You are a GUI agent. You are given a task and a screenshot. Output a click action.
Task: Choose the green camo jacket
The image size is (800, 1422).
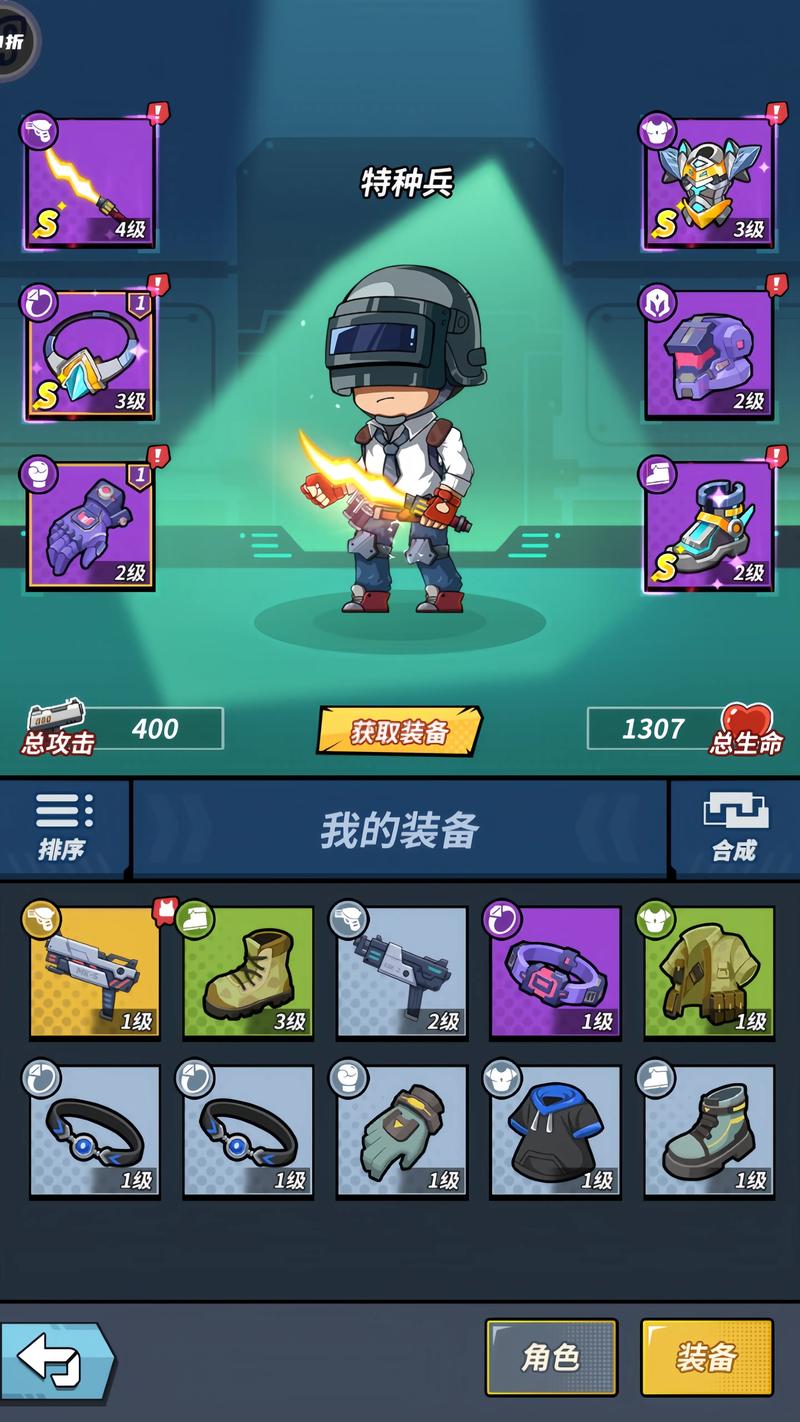(x=709, y=972)
